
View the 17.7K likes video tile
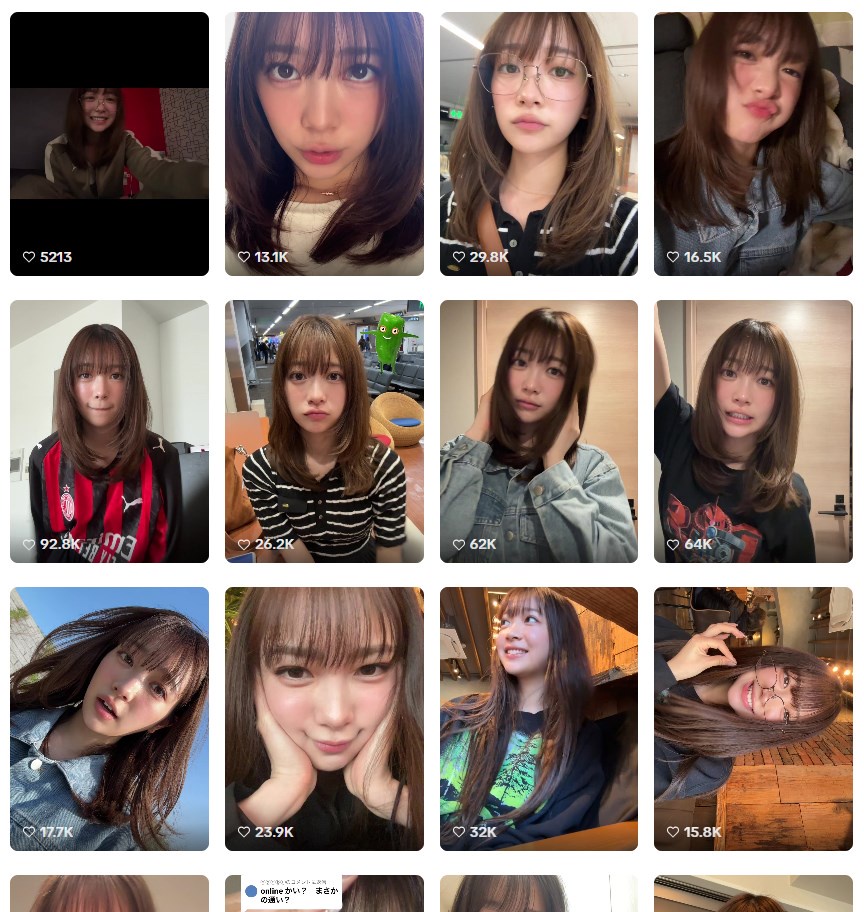(x=109, y=718)
